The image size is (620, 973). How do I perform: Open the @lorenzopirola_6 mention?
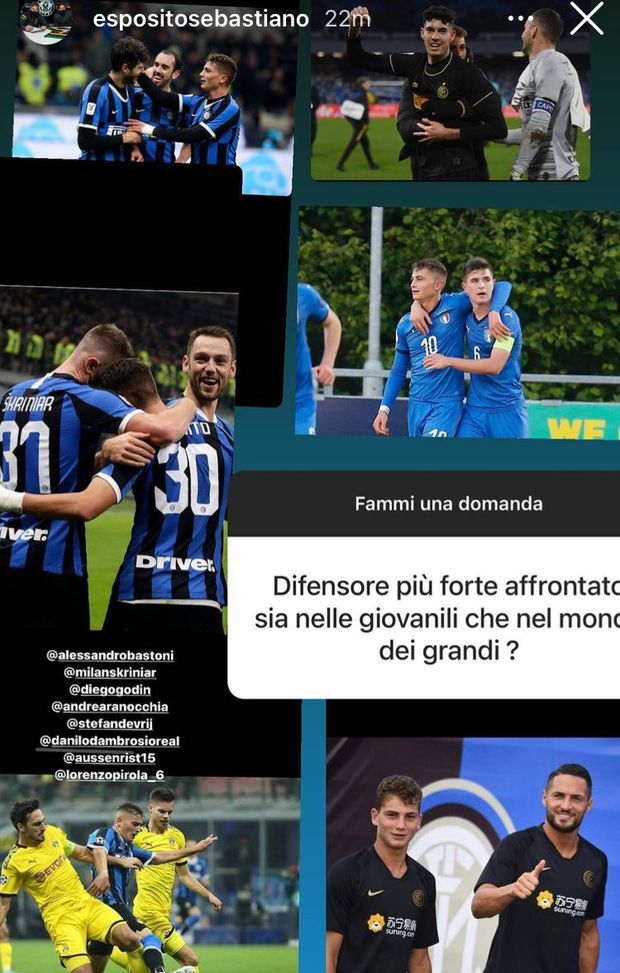click(110, 775)
